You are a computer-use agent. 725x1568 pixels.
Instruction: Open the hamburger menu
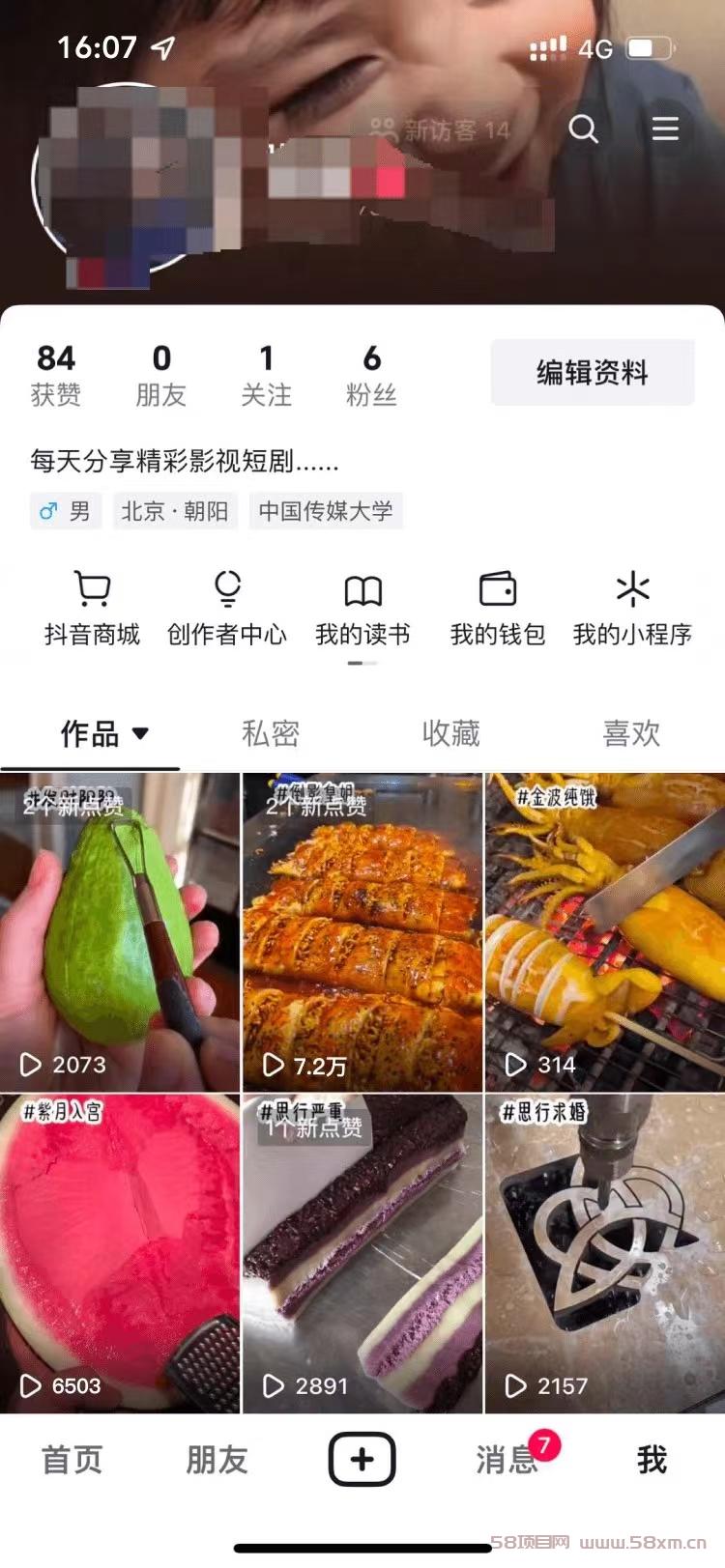(665, 128)
